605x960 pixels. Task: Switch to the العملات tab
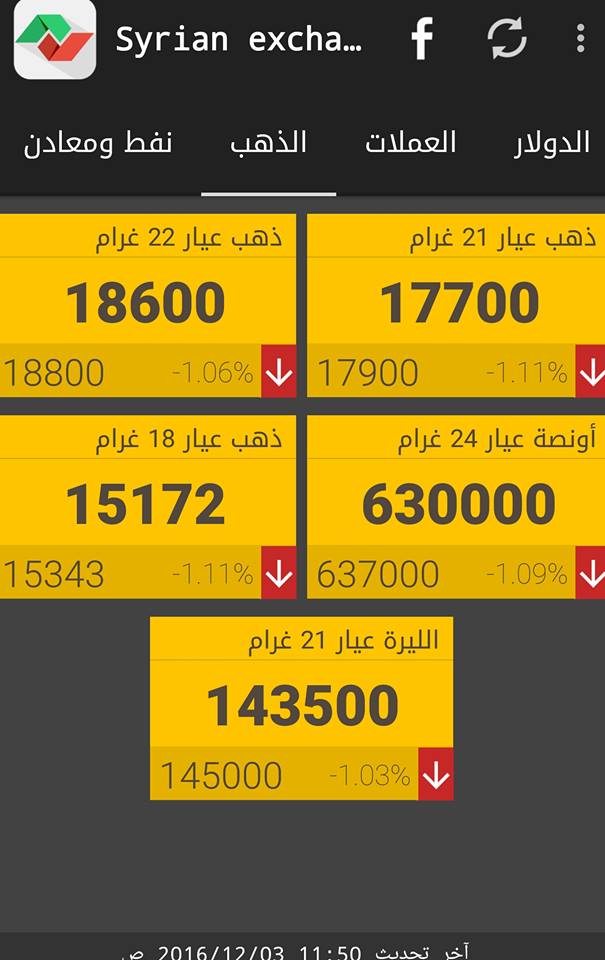pyautogui.click(x=410, y=143)
